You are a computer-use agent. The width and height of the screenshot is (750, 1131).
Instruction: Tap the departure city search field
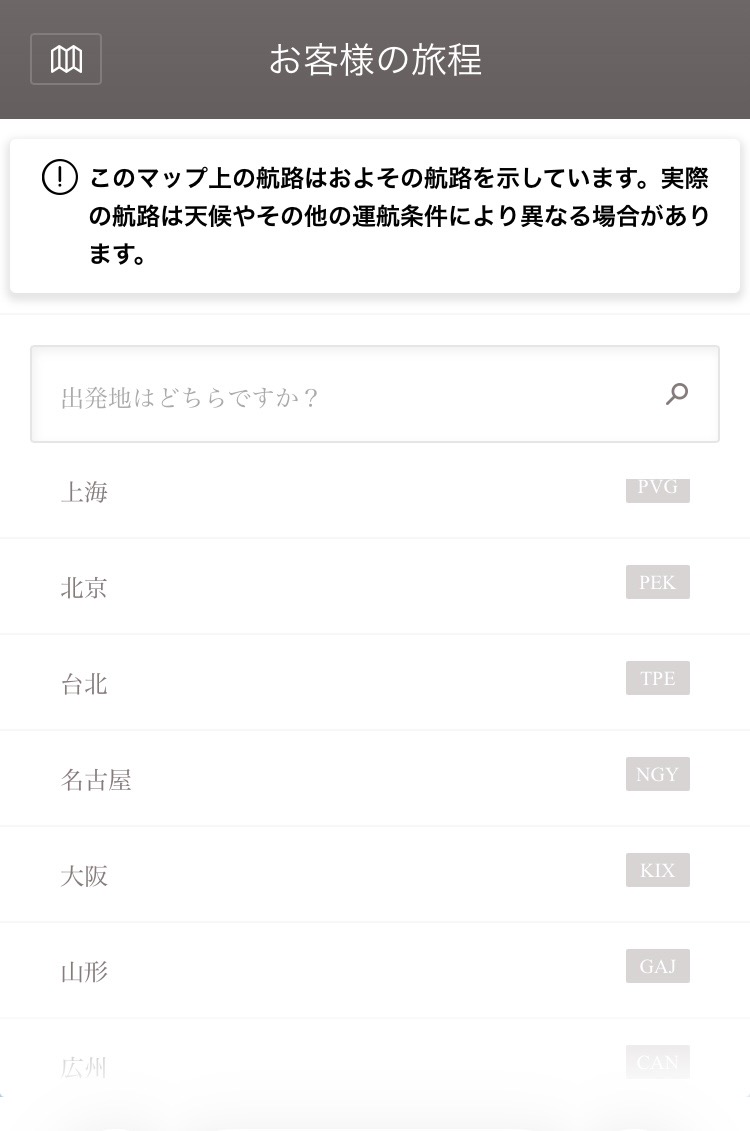(x=360, y=395)
